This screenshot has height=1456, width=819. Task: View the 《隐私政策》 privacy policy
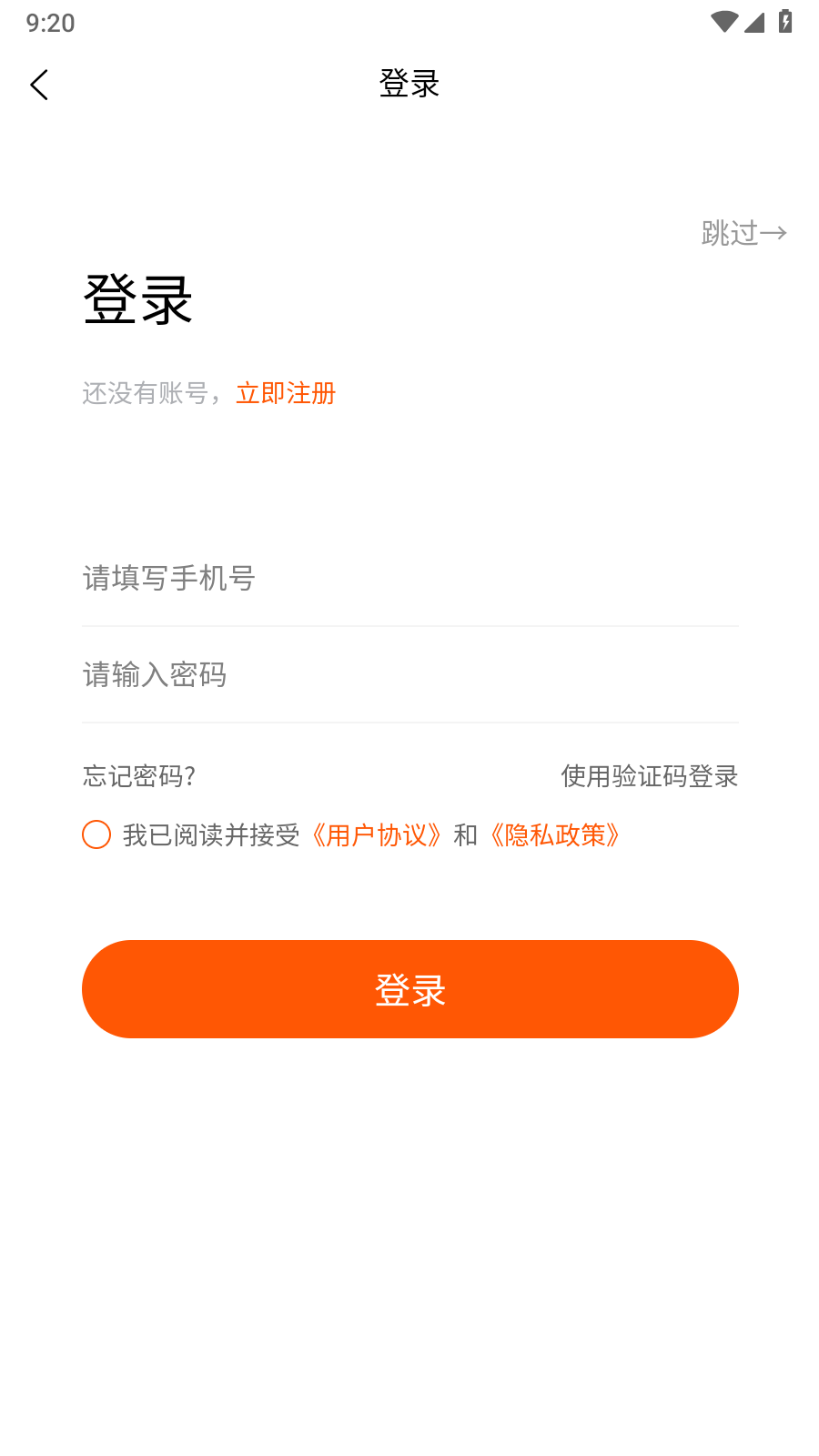(554, 834)
